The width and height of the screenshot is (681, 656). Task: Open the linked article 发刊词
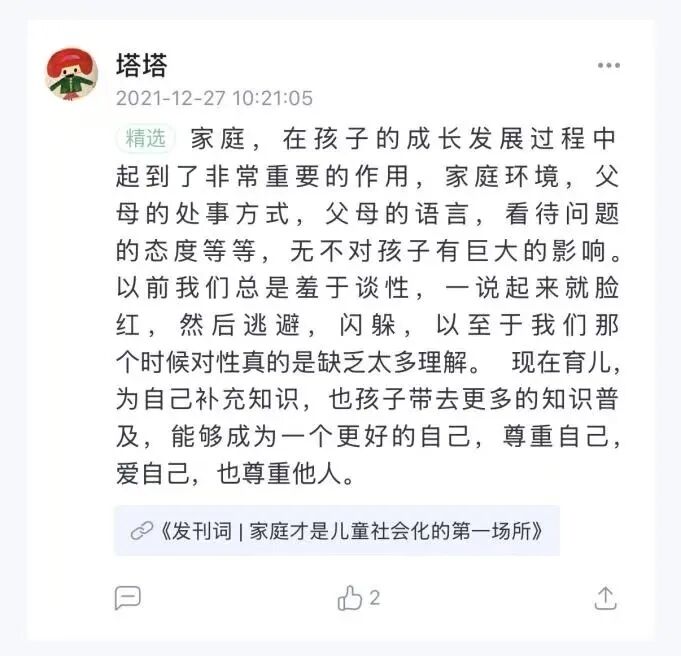pos(336,531)
